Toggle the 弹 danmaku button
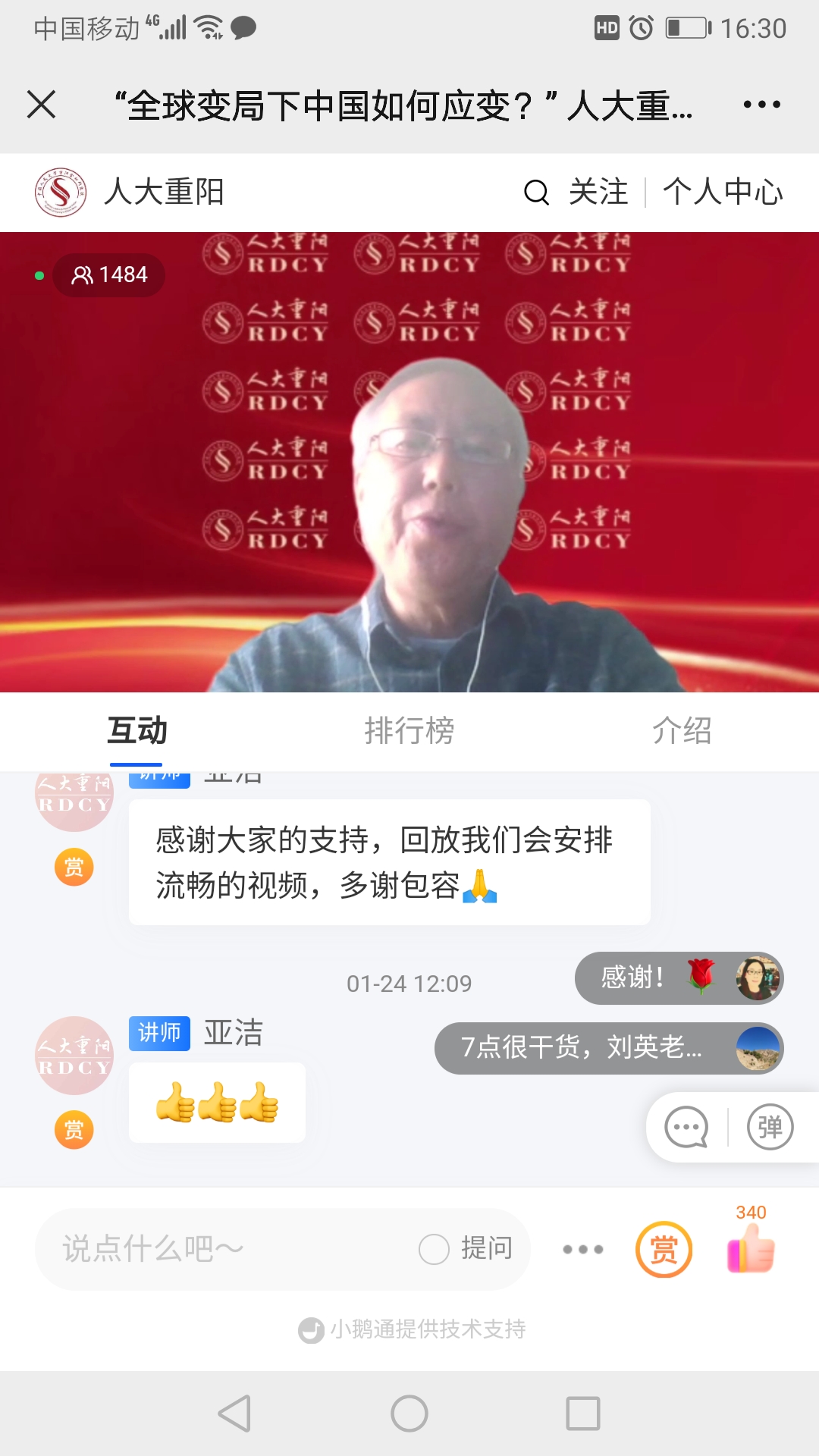 770,1128
